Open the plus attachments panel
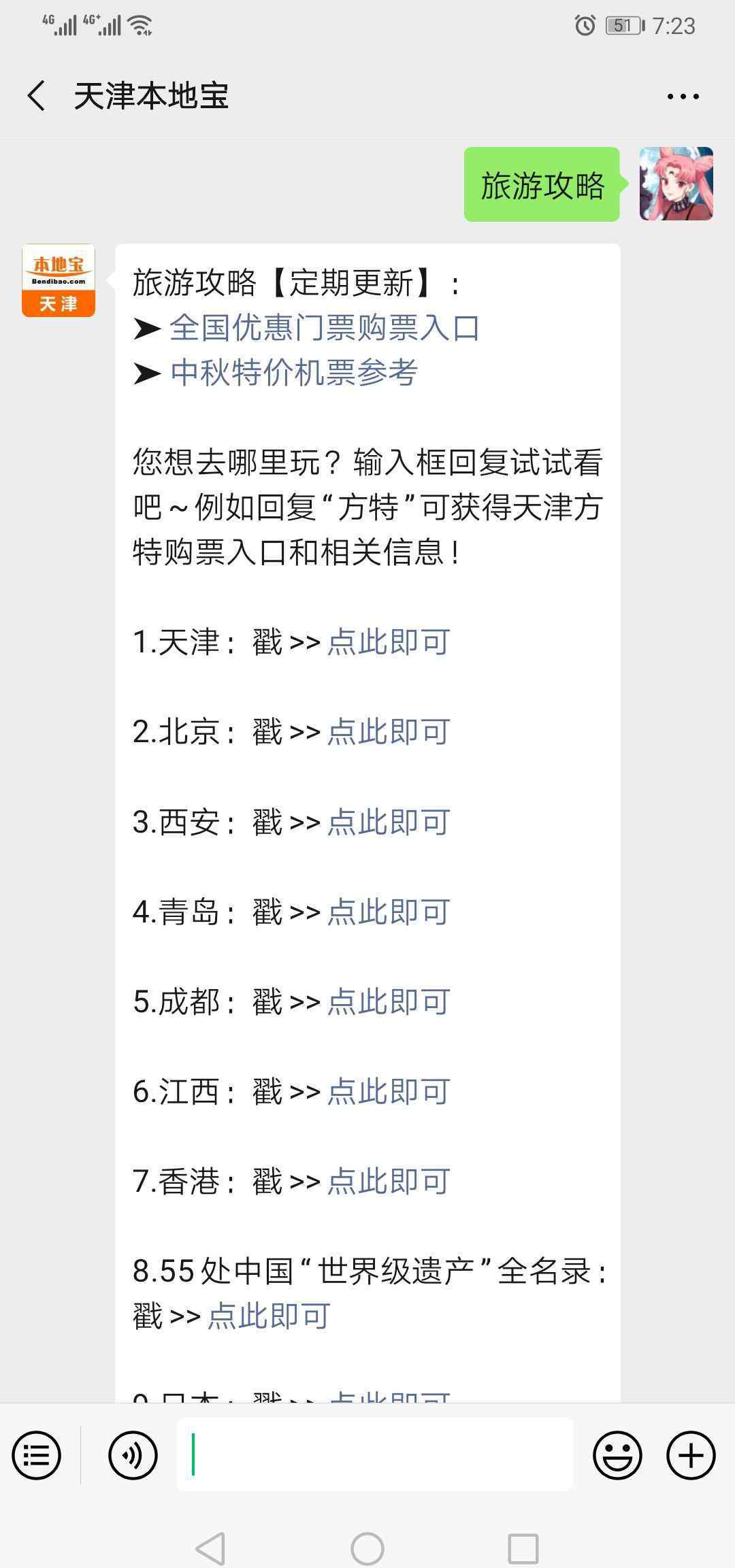The image size is (735, 1568). (691, 1455)
